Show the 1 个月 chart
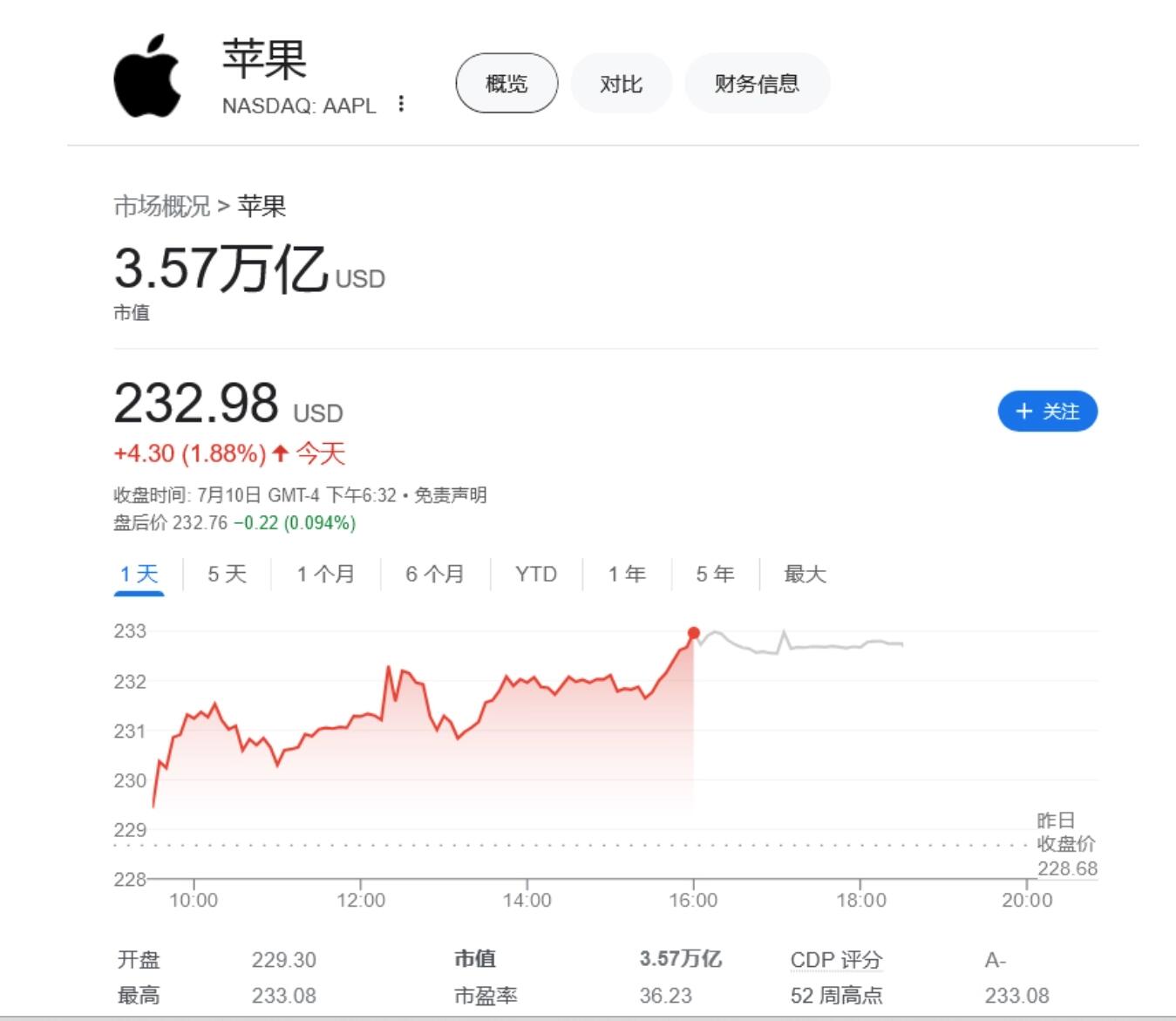The width and height of the screenshot is (1176, 1021). point(325,574)
